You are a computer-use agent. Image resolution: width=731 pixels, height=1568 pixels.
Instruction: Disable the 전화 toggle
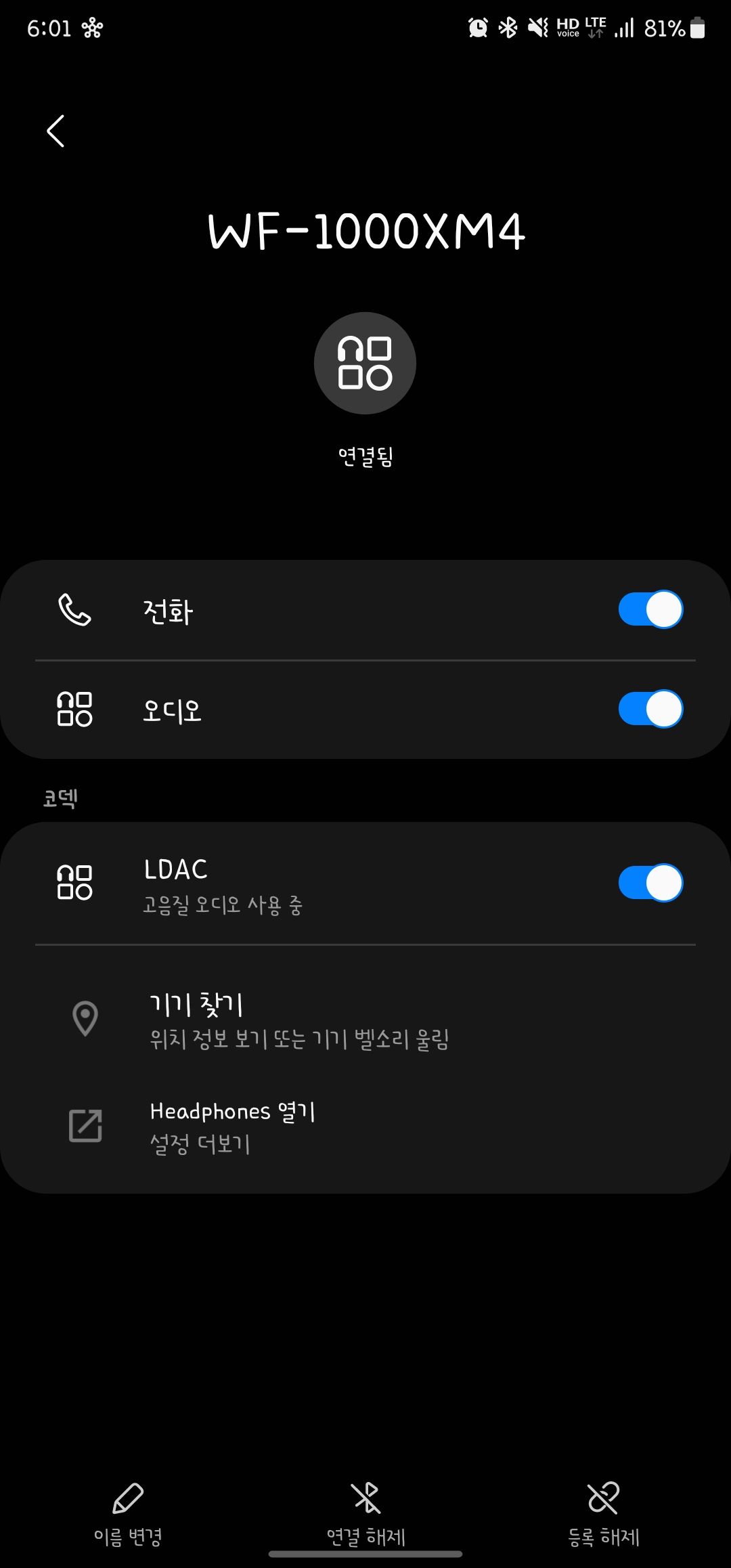click(x=650, y=609)
